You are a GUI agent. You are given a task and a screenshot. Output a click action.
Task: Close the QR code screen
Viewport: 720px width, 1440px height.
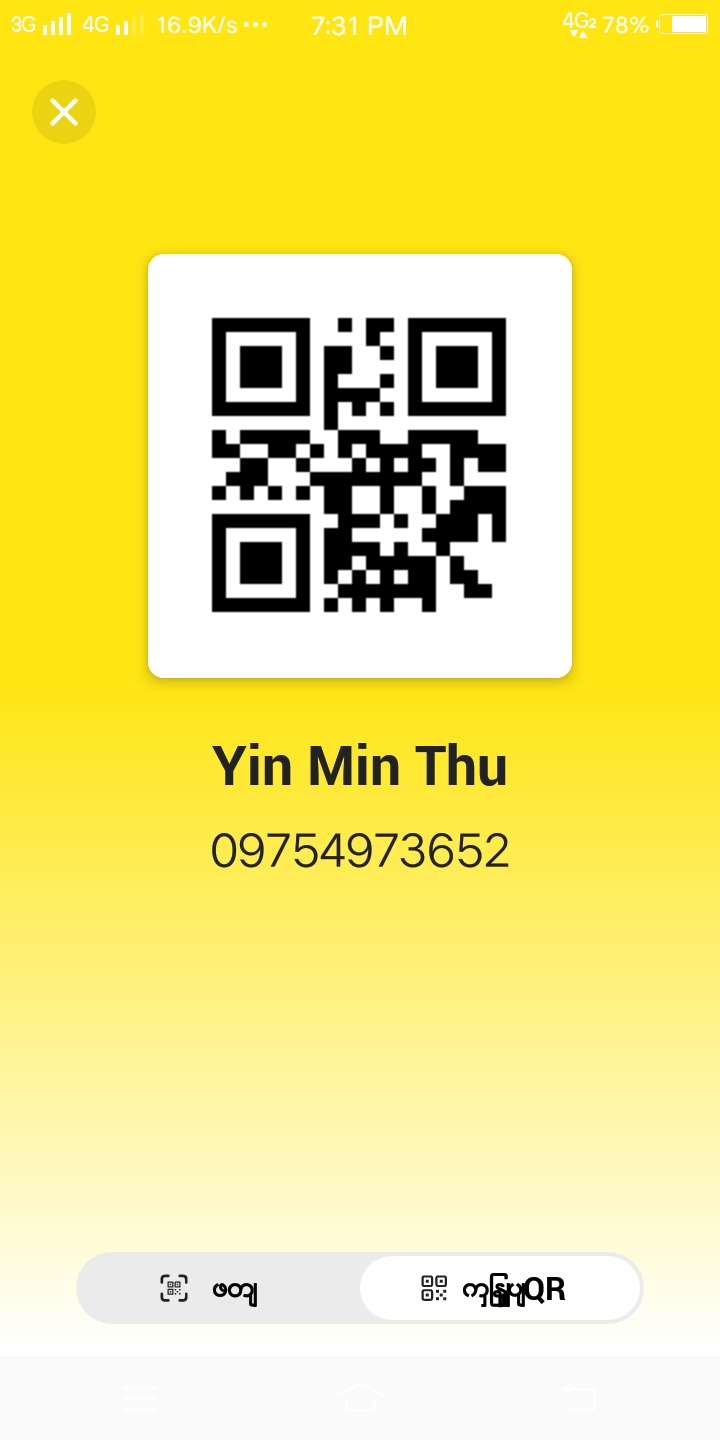coord(64,112)
